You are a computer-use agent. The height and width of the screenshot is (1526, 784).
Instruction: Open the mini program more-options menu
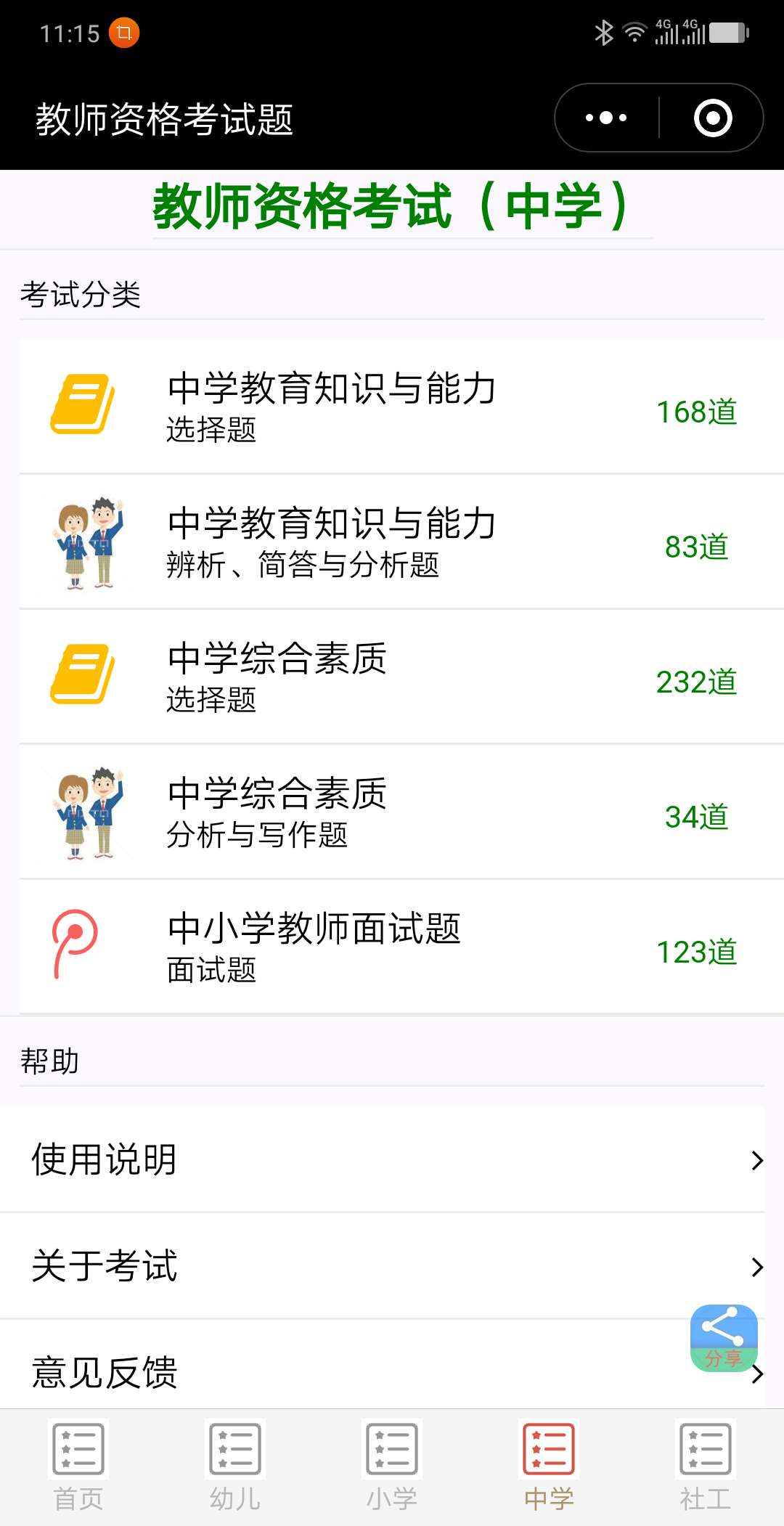pos(606,118)
